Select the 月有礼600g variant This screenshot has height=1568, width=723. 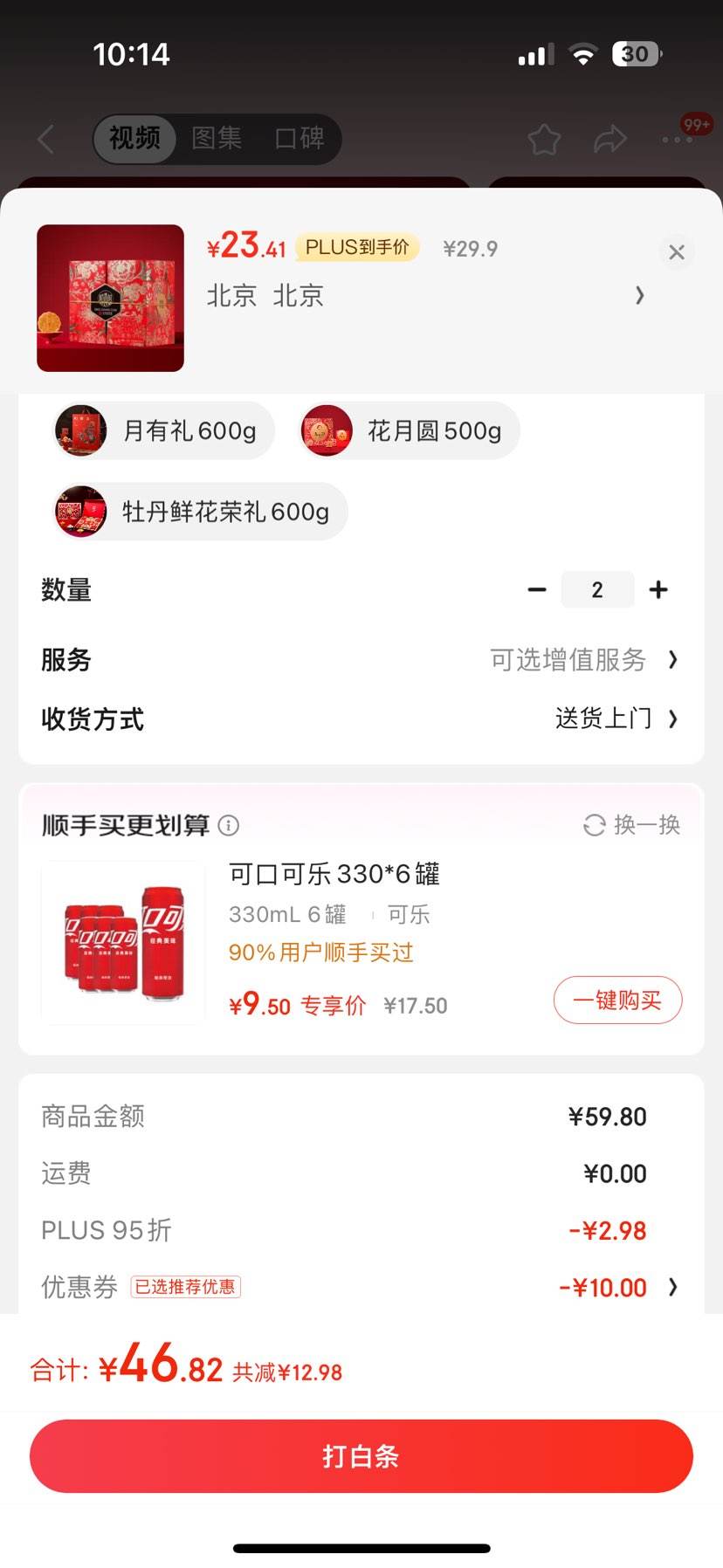[x=162, y=430]
